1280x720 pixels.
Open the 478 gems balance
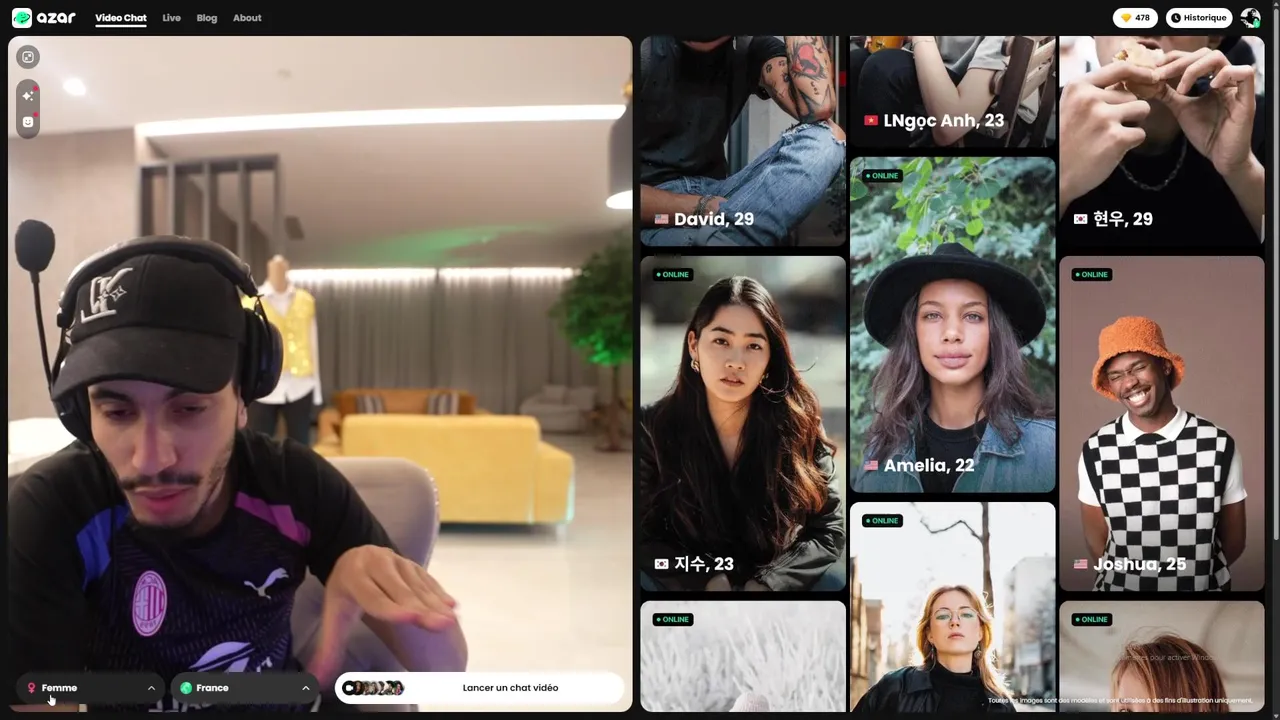tap(1135, 18)
